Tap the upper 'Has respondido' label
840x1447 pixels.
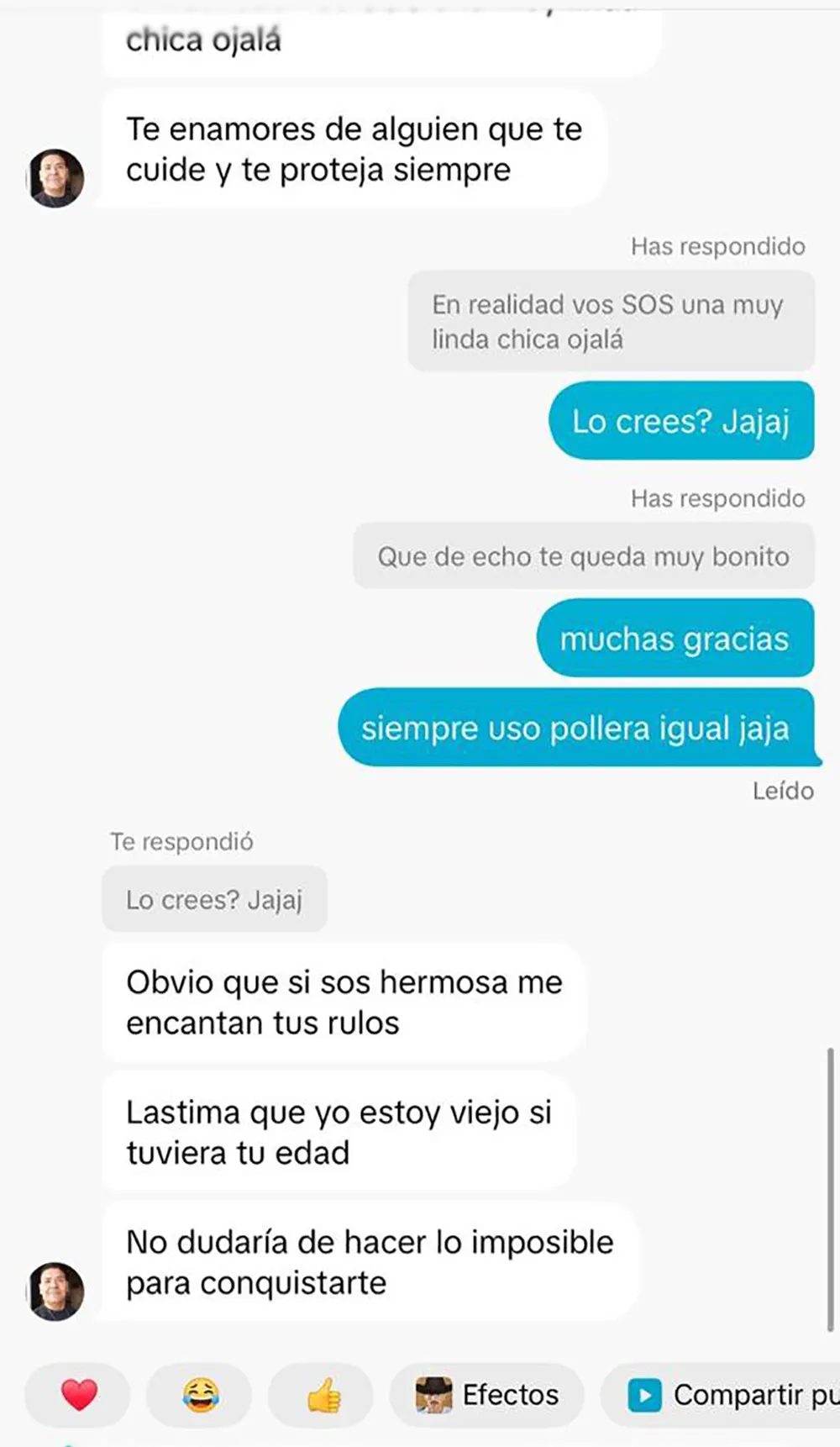coord(718,246)
